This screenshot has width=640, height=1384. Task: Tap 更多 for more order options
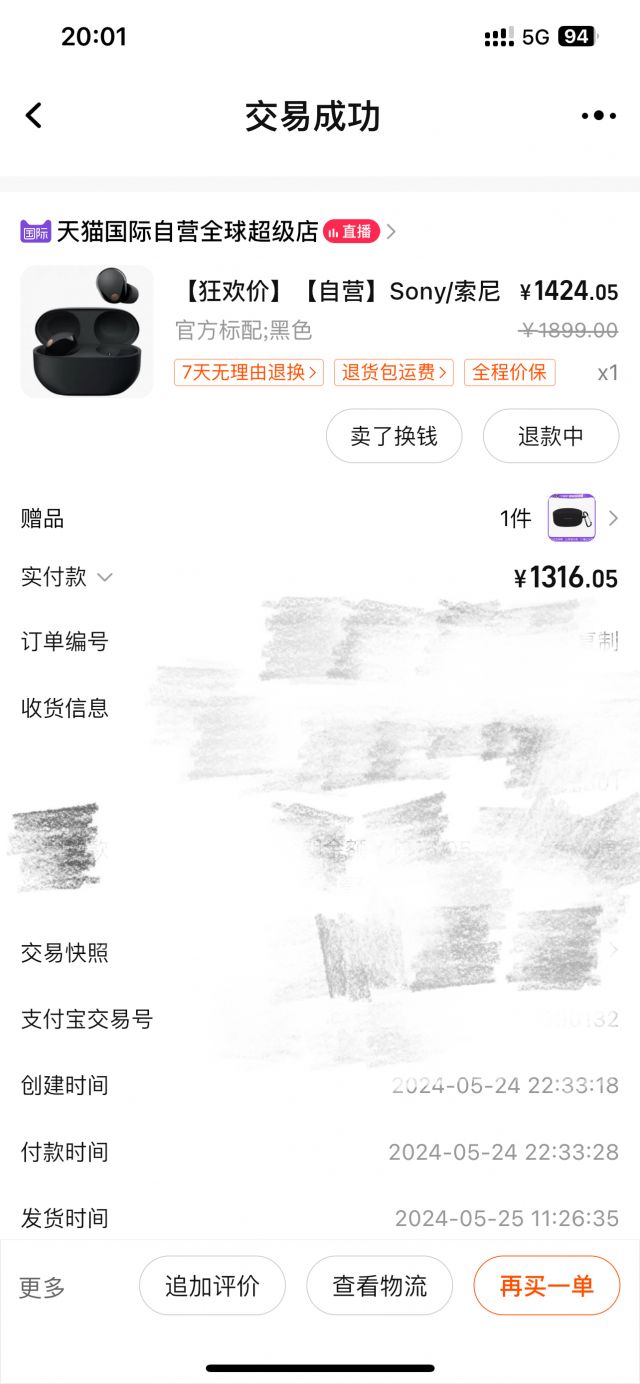(x=42, y=1287)
